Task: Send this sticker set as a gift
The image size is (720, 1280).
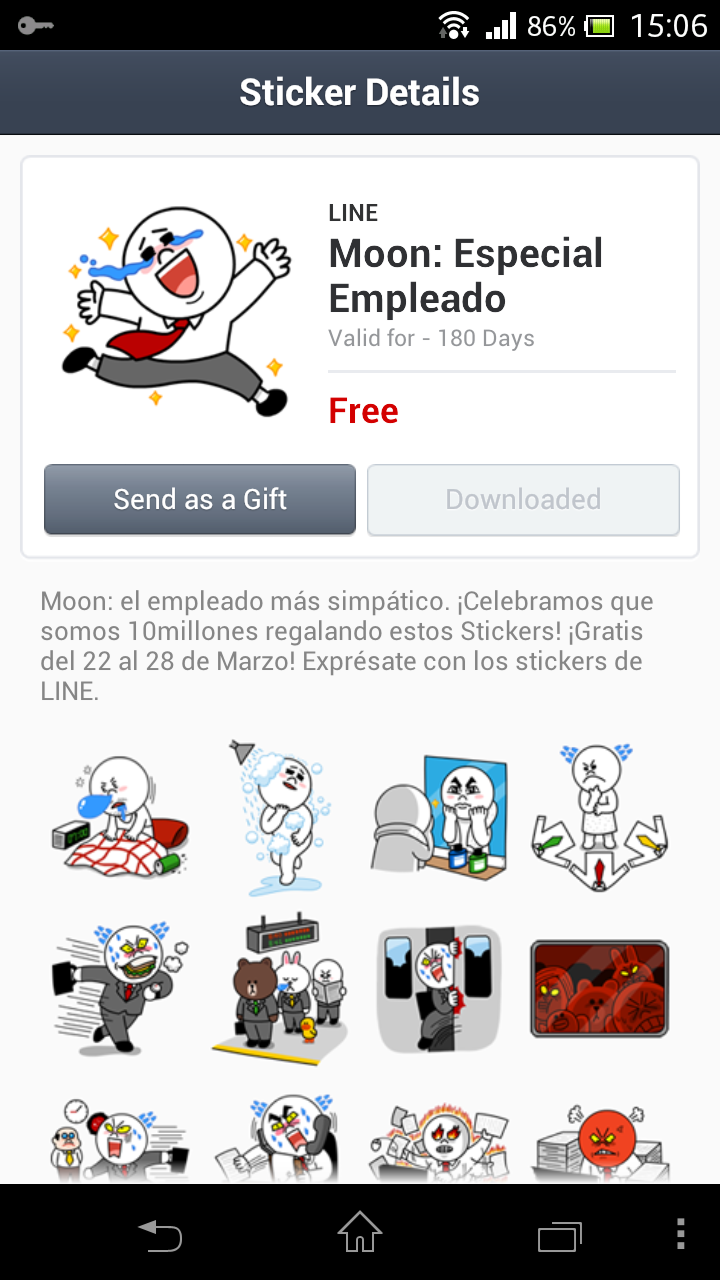Action: tap(200, 499)
